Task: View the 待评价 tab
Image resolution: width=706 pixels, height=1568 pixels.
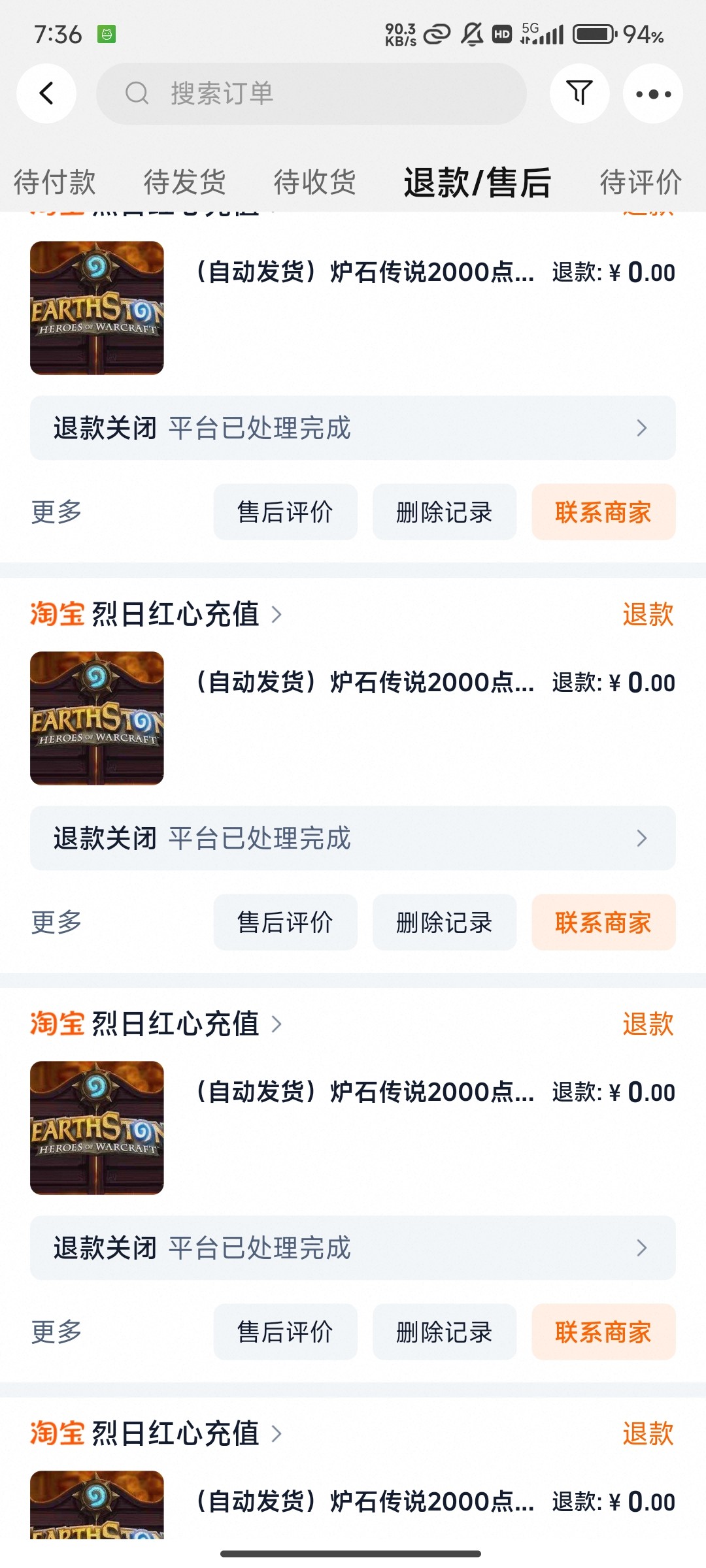Action: coord(641,182)
